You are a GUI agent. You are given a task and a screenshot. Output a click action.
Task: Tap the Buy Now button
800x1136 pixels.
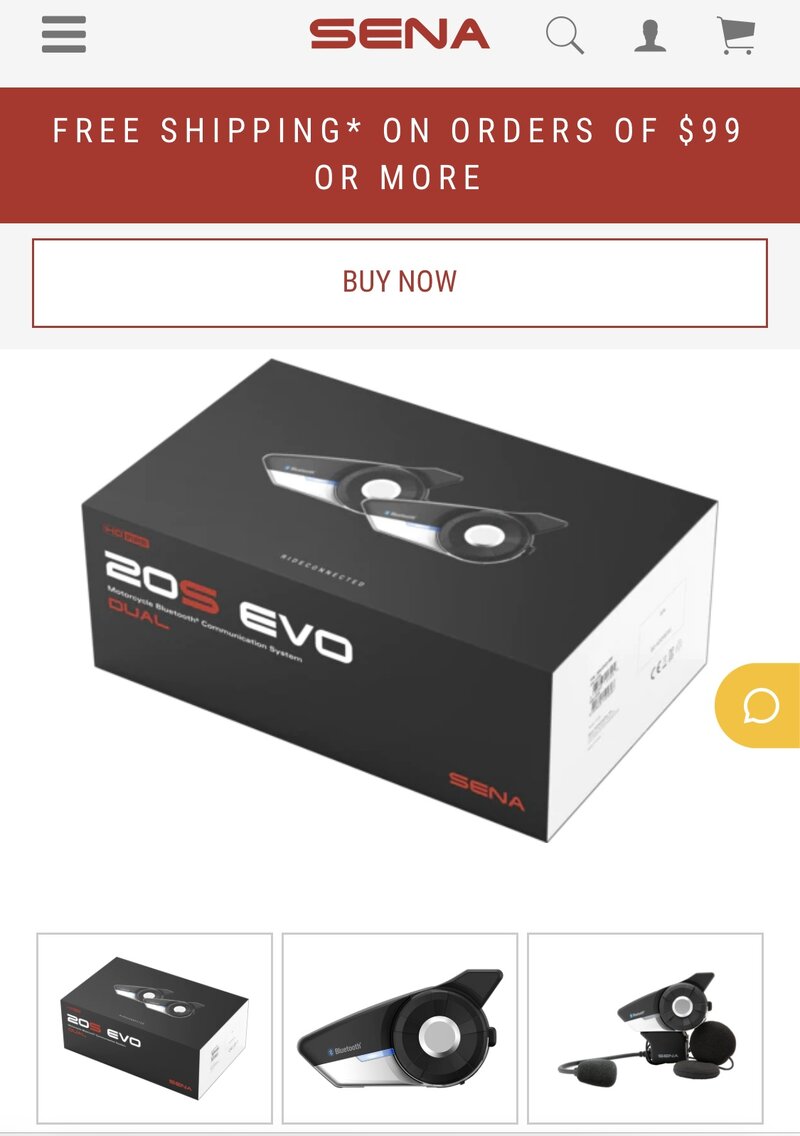tap(400, 282)
